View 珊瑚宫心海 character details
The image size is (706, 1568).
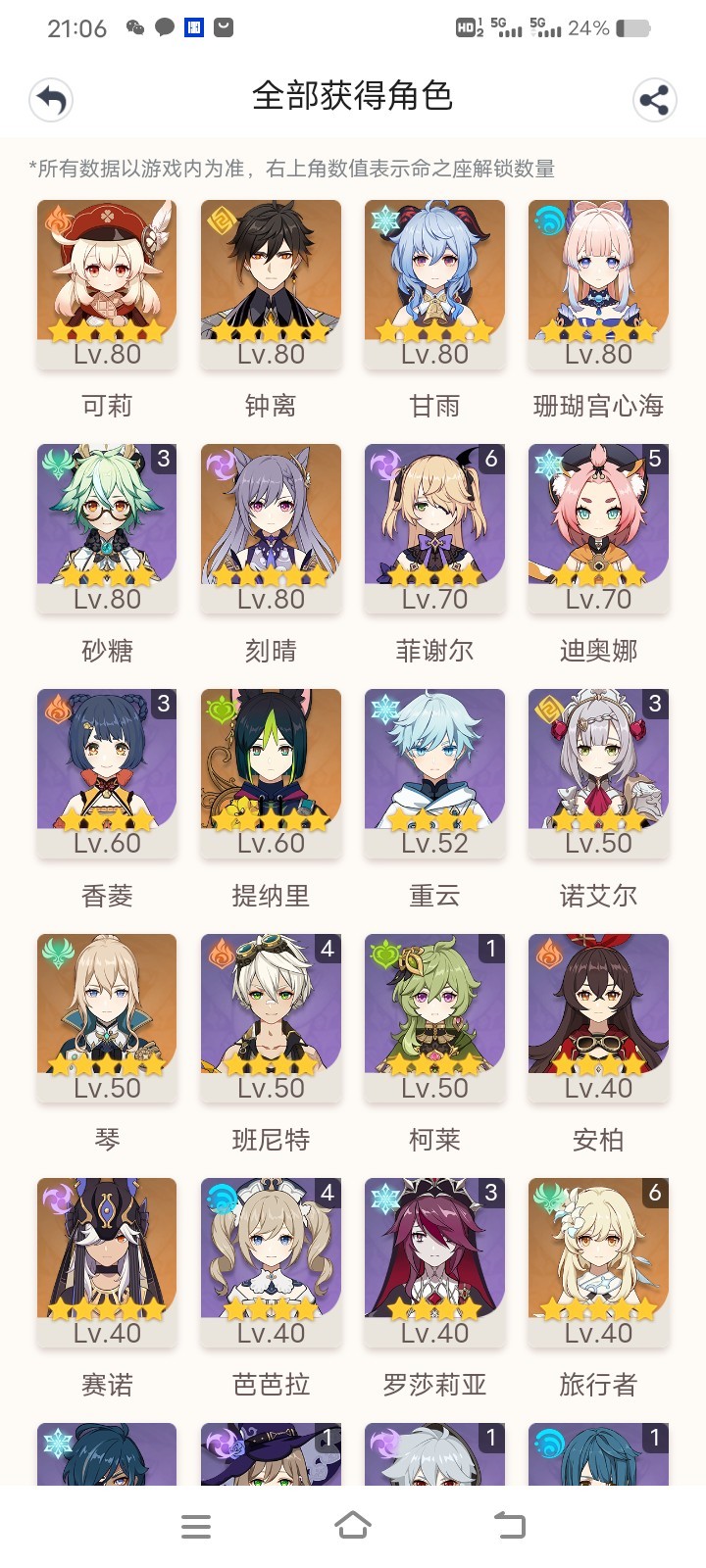click(598, 284)
